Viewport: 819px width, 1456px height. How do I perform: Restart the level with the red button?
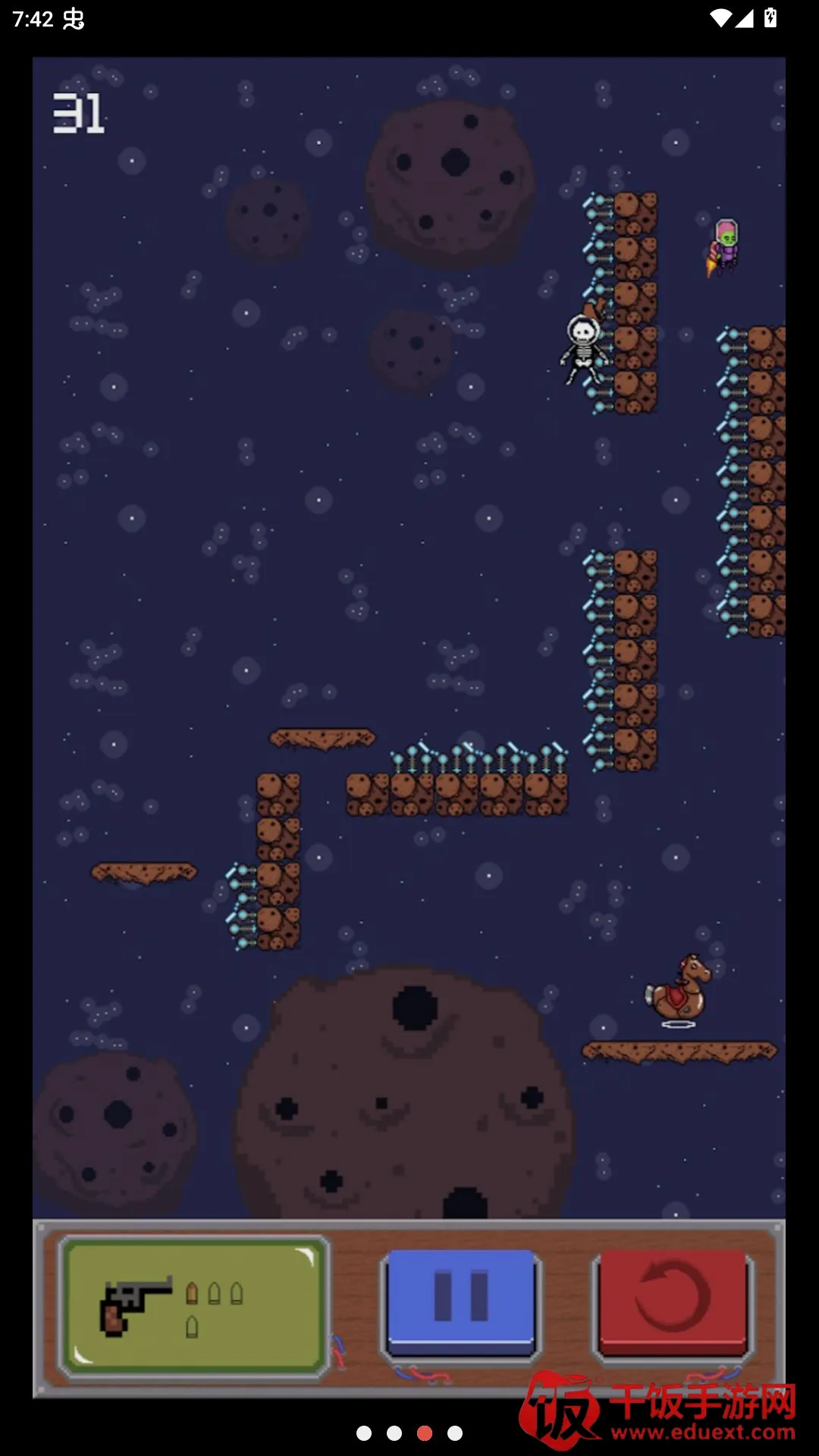(x=673, y=1303)
